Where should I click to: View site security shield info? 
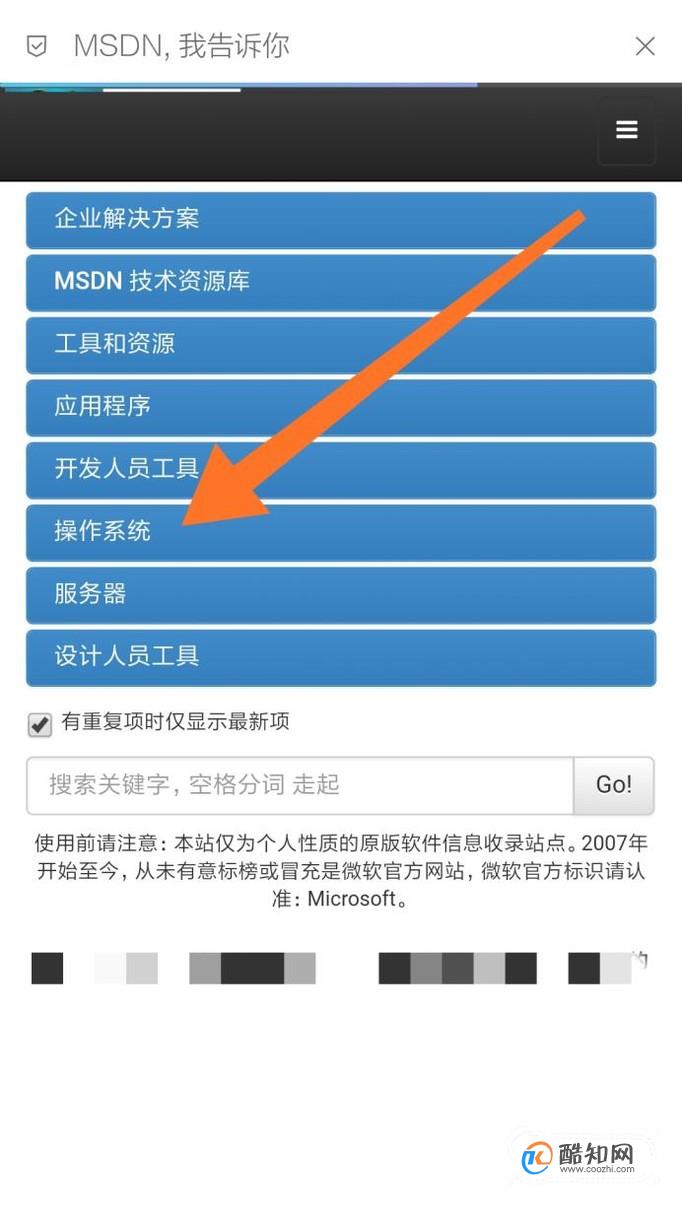[x=36, y=46]
